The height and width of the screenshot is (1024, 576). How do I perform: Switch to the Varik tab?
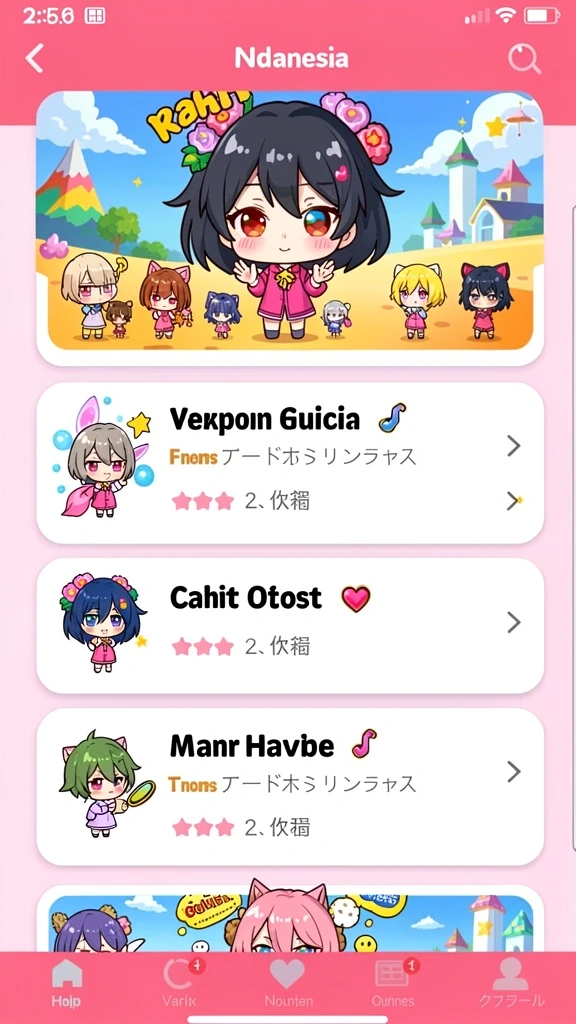pos(178,984)
